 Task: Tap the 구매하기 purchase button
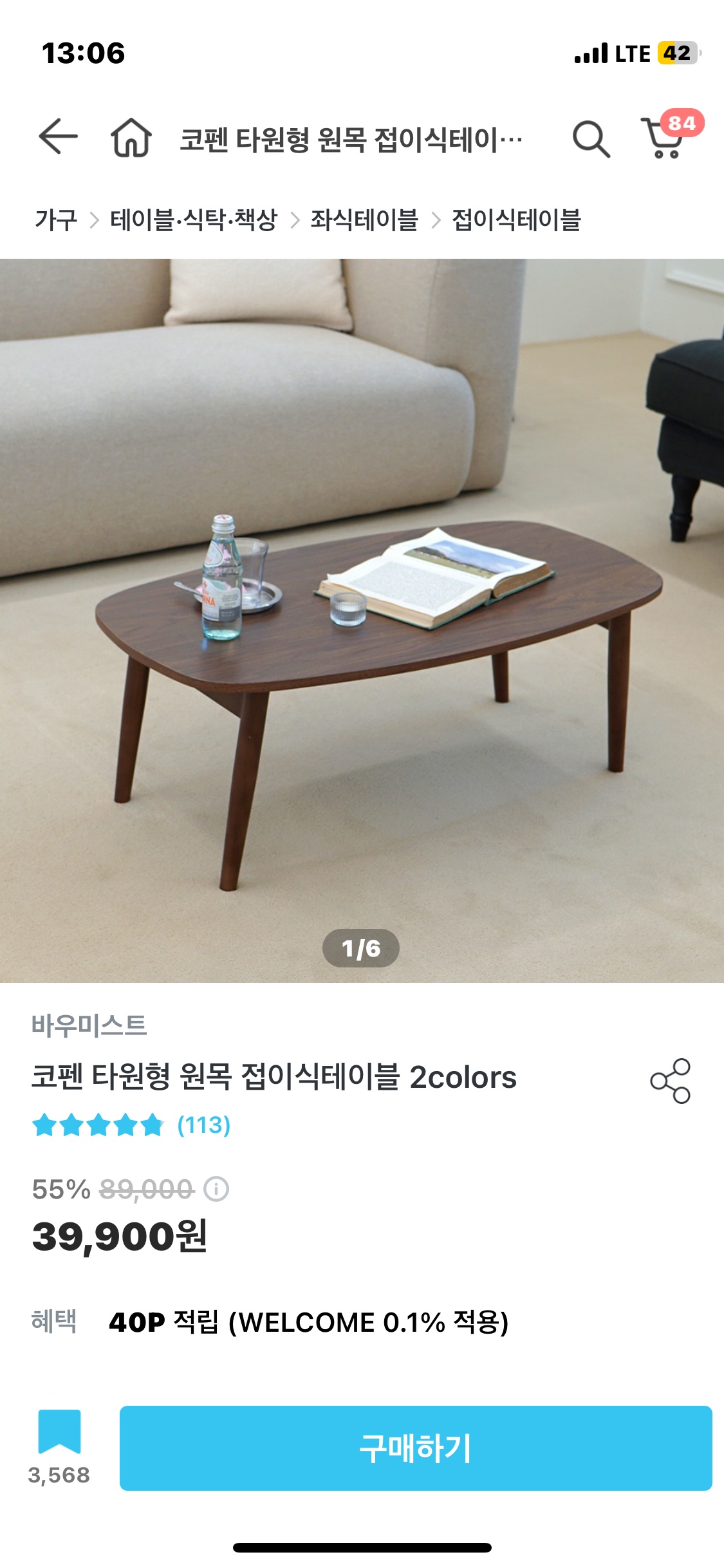click(x=416, y=1448)
